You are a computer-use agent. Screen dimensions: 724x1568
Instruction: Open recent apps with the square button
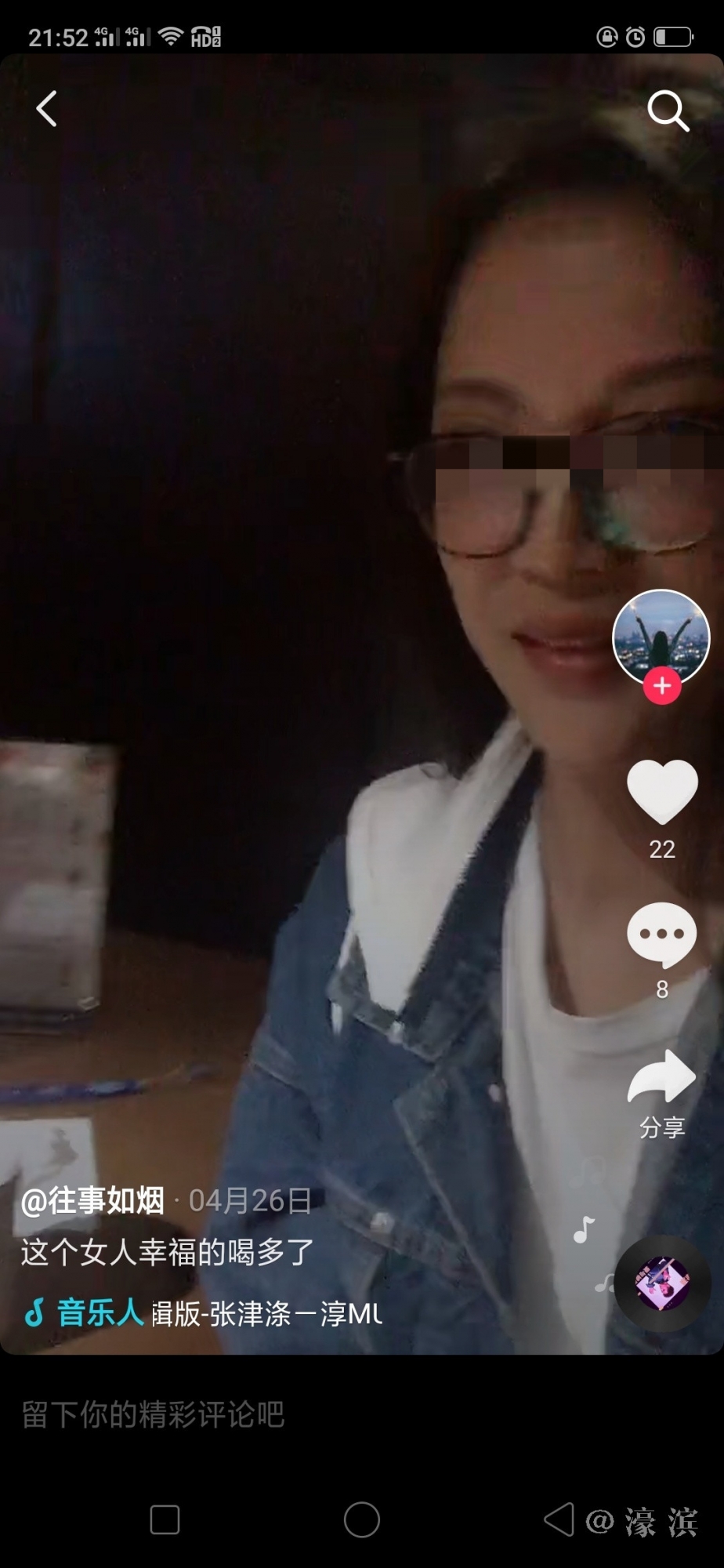[x=165, y=1519]
